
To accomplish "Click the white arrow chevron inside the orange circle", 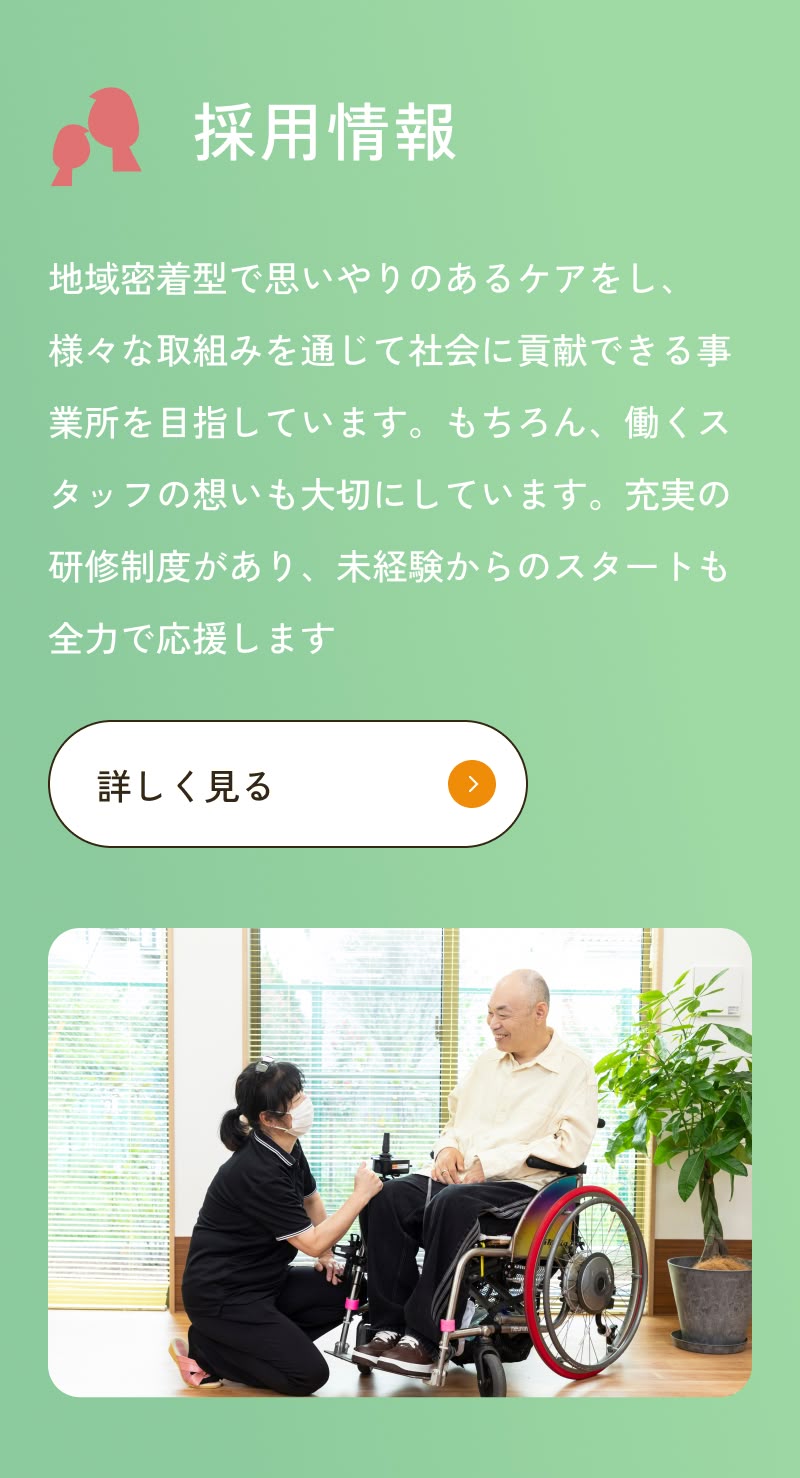I will click(473, 784).
